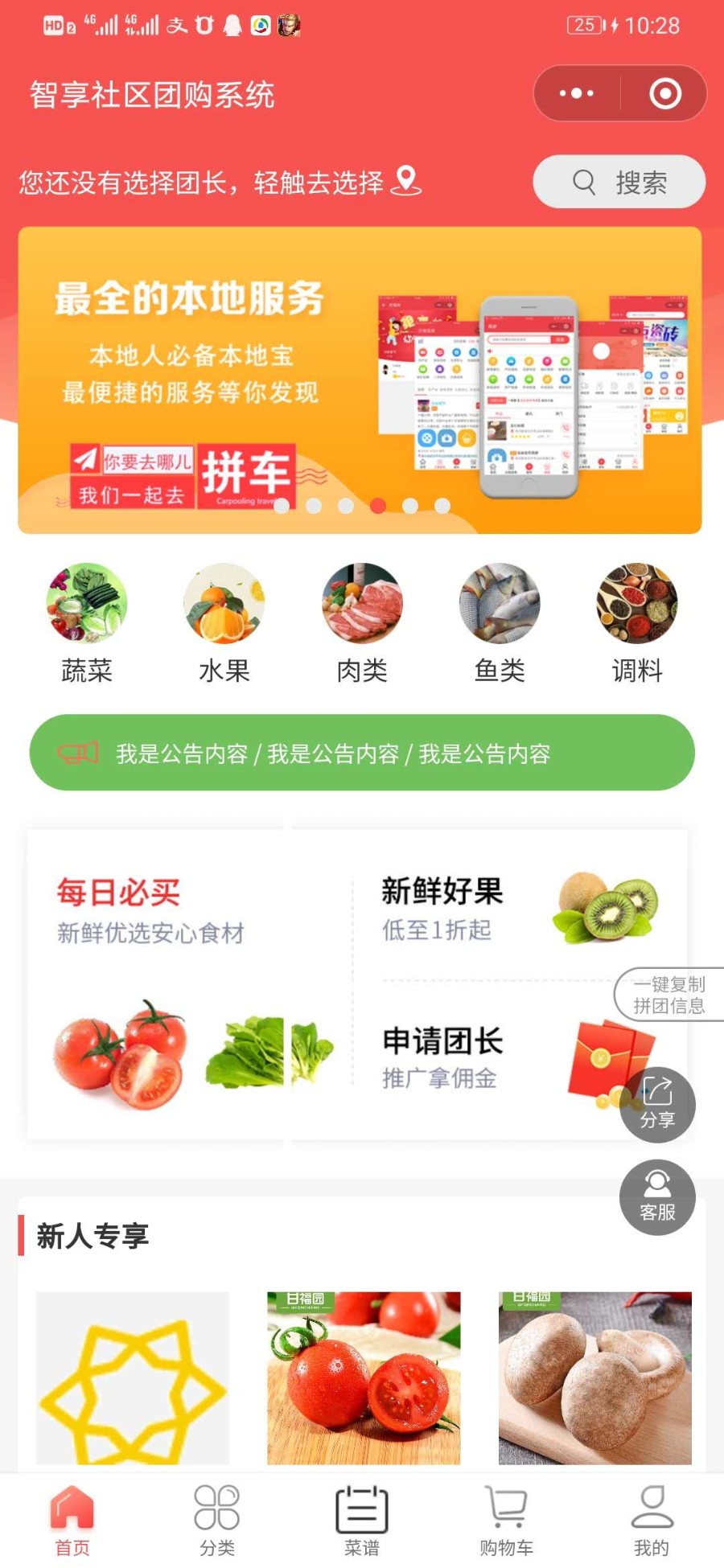This screenshot has height=1568, width=724.
Task: Open the green 我是公告内容 announcement bar
Action: tap(362, 753)
